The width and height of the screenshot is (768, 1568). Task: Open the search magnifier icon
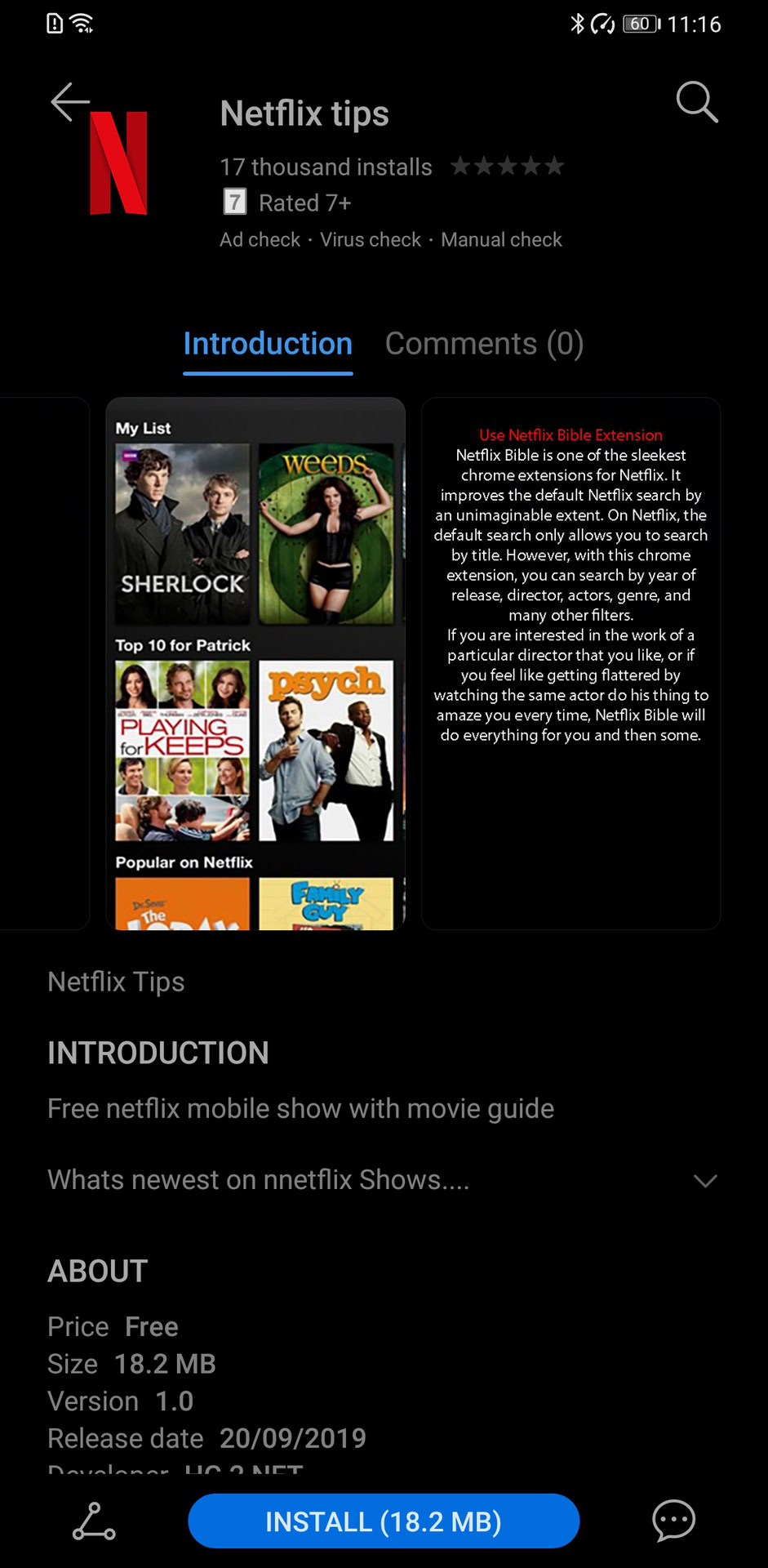click(x=697, y=102)
